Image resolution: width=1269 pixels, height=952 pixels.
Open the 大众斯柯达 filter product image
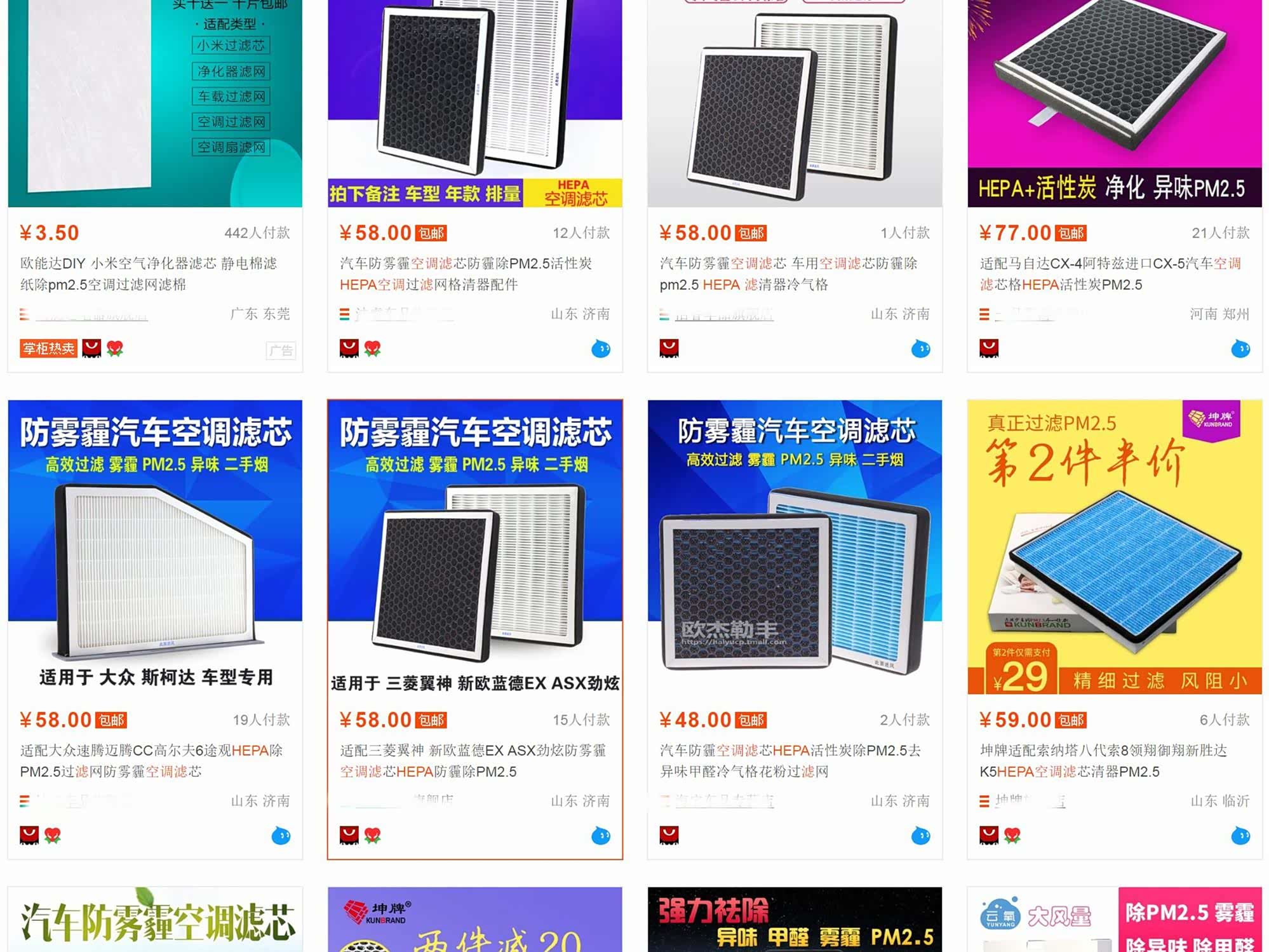click(154, 546)
